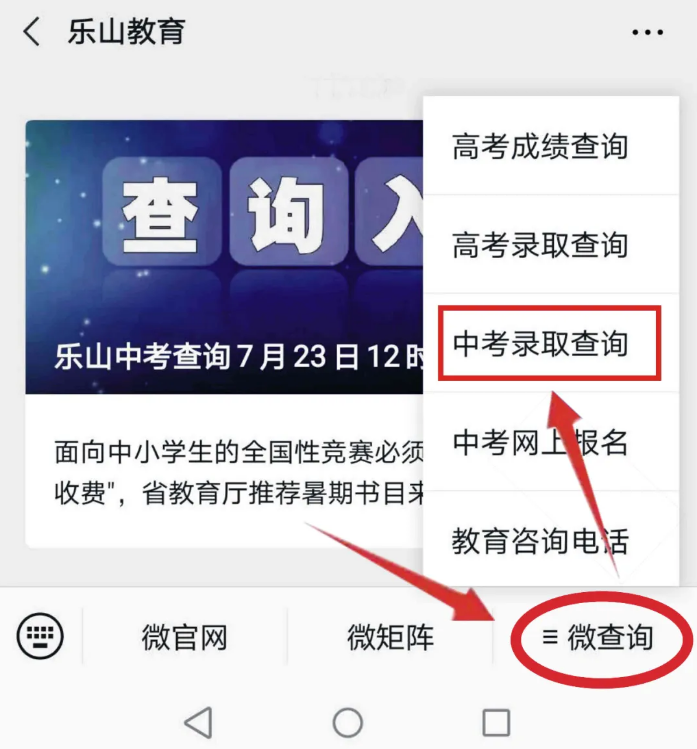The height and width of the screenshot is (749, 697).
Task: Open the 微矩阵 menu
Action: [390, 637]
